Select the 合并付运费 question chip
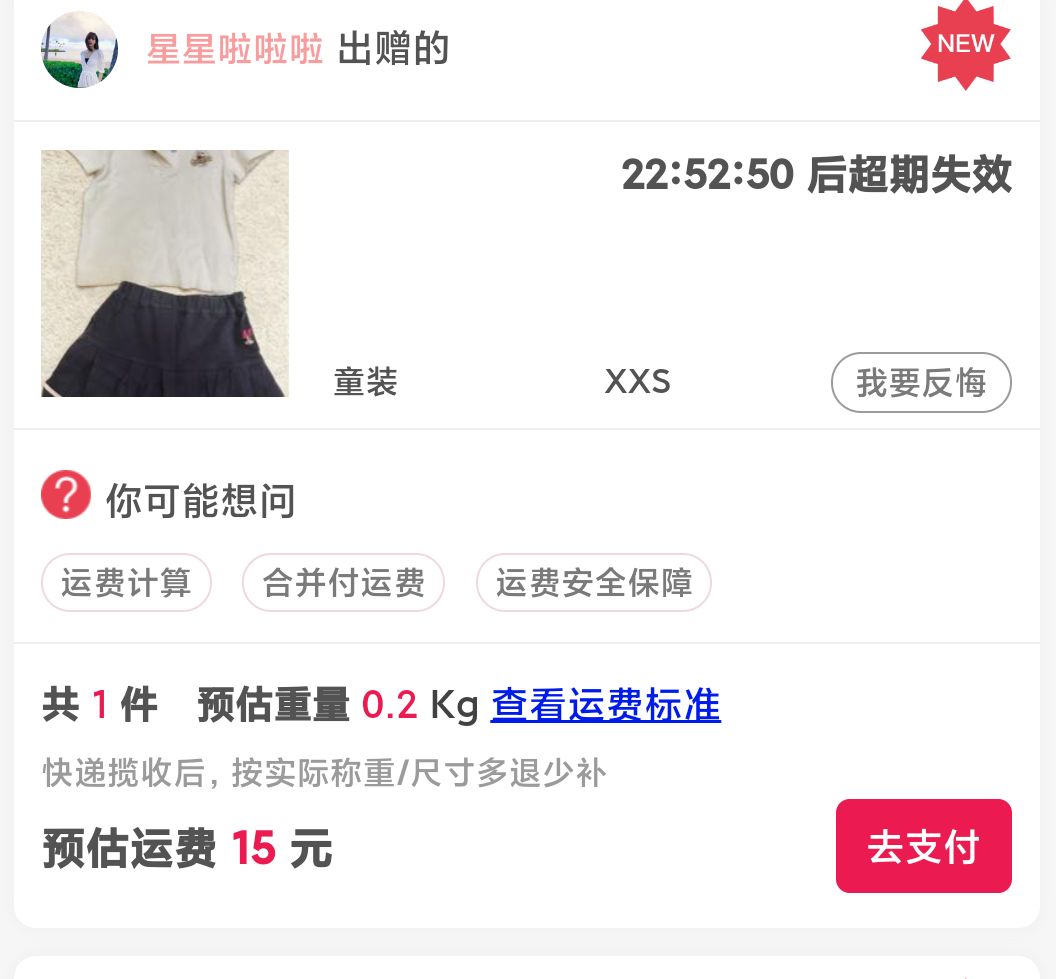1056x979 pixels. point(343,582)
